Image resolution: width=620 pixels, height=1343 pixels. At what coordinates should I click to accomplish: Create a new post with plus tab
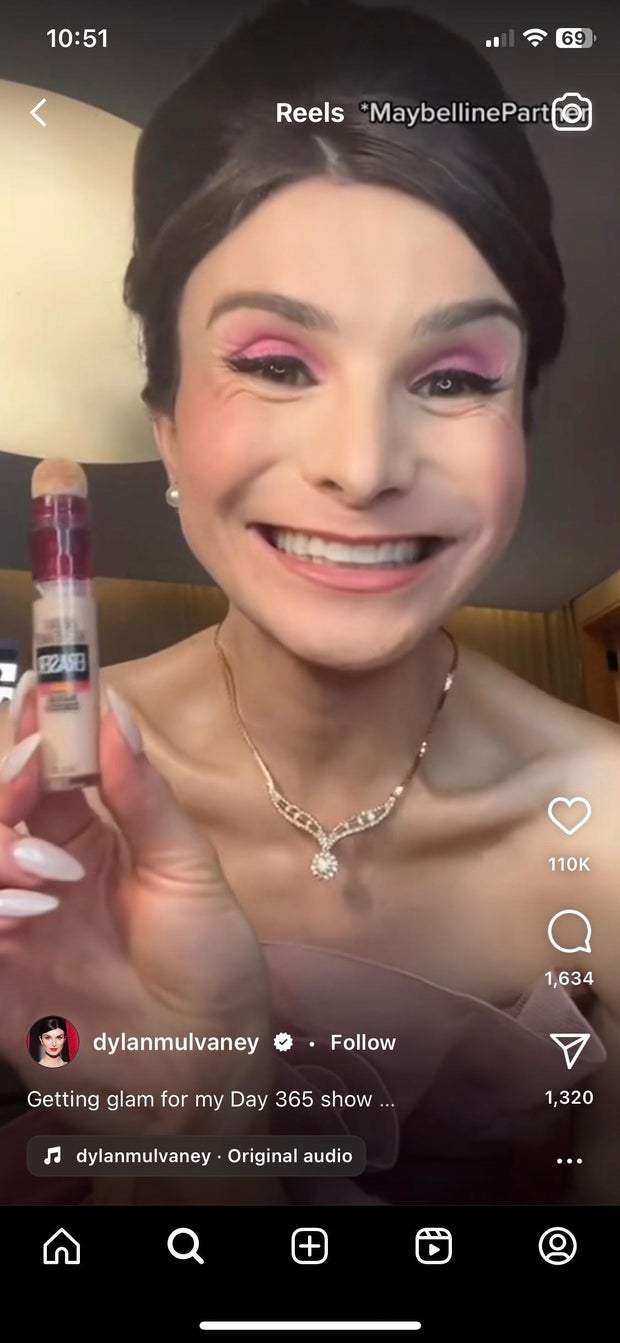coord(310,1246)
